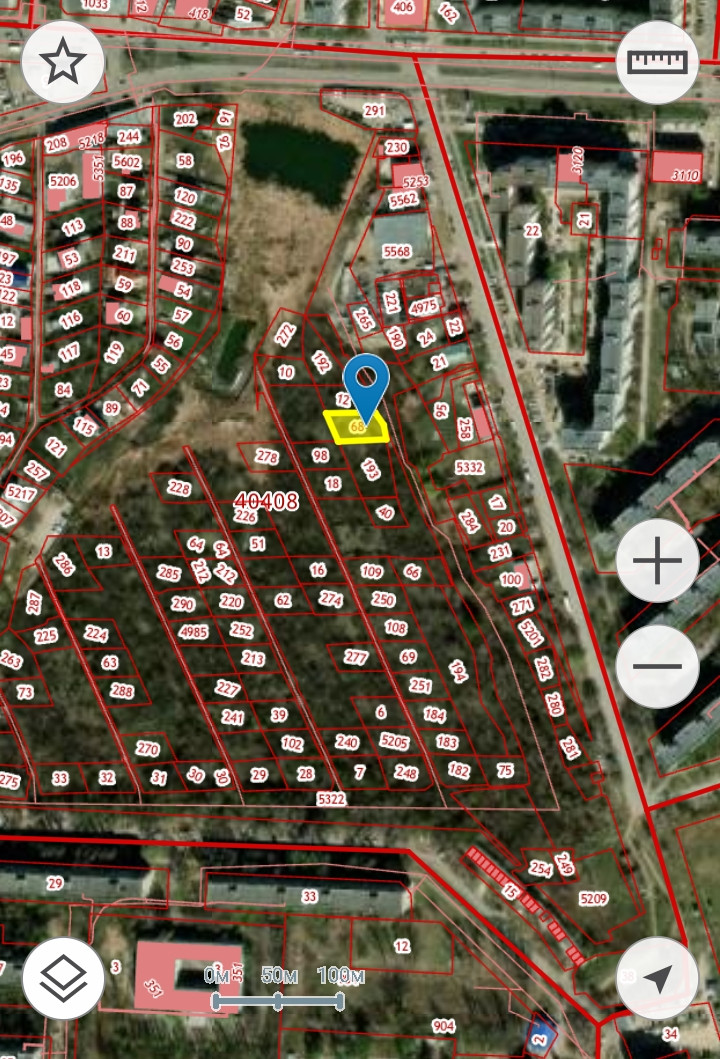Zoom in with the plus button
Screen dimensions: 720x1059
[x=657, y=561]
